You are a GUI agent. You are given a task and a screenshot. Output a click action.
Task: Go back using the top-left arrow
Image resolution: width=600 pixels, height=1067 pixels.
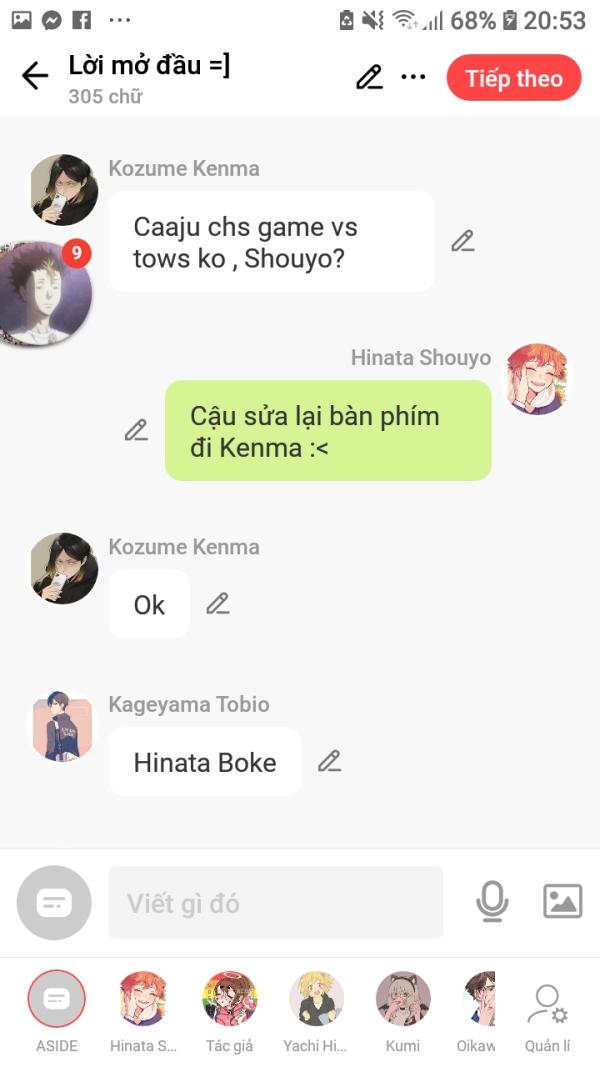click(35, 76)
